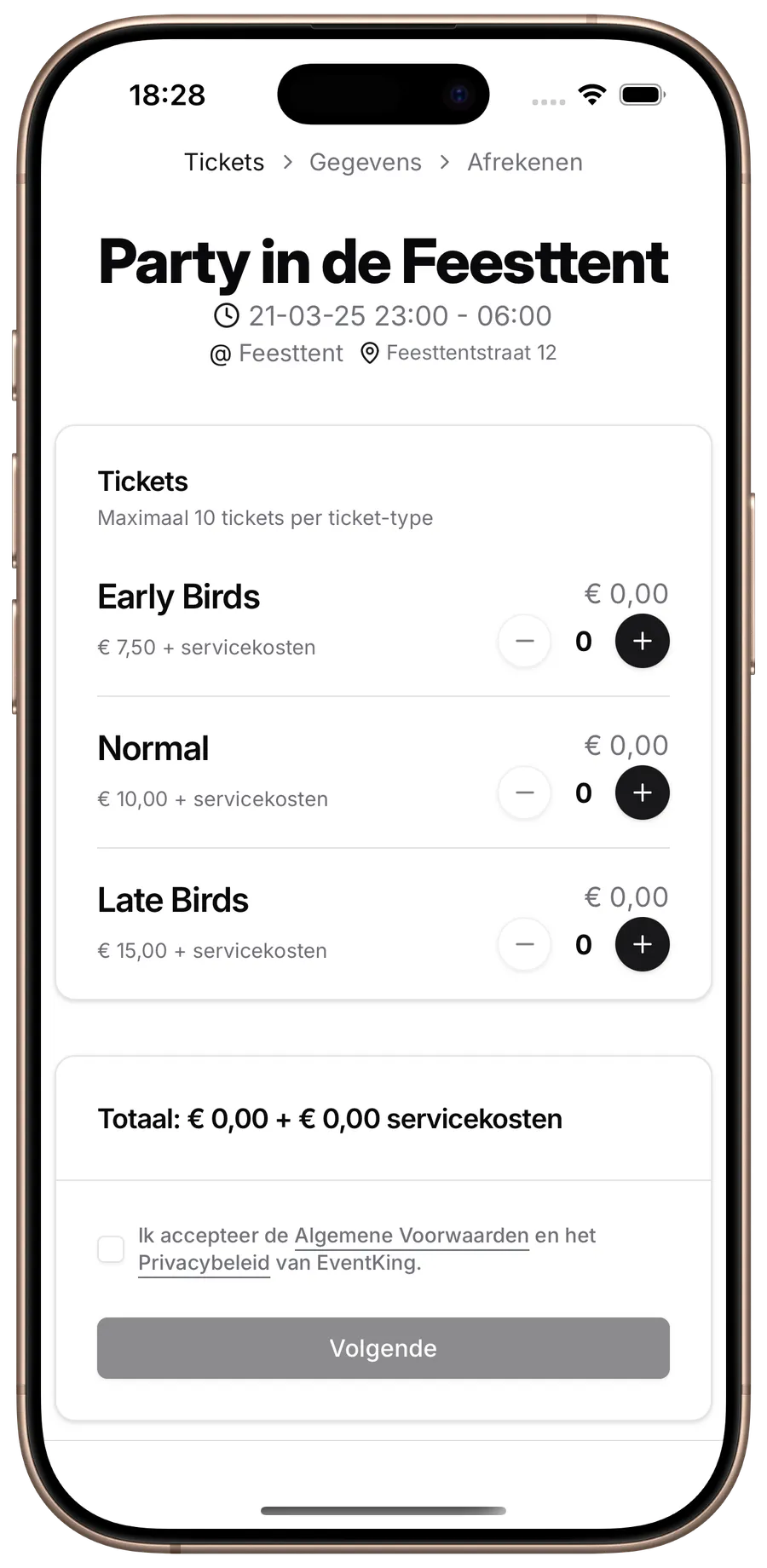The width and height of the screenshot is (767, 1568).
Task: Select the Gegevens breadcrumb step
Action: click(366, 161)
